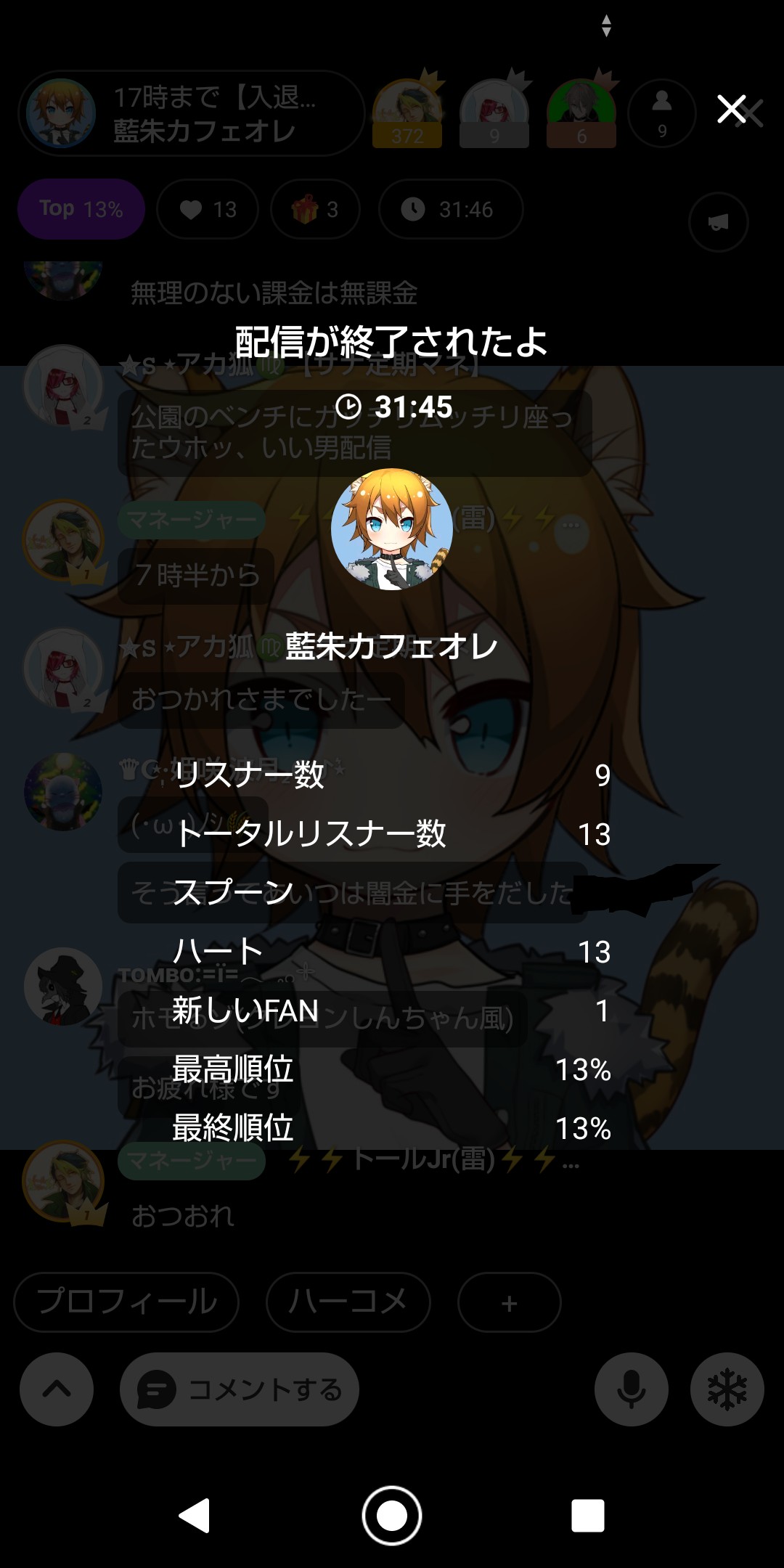This screenshot has width=784, height=1568.
Task: Open broadcaster info in the header
Action: pos(192,113)
